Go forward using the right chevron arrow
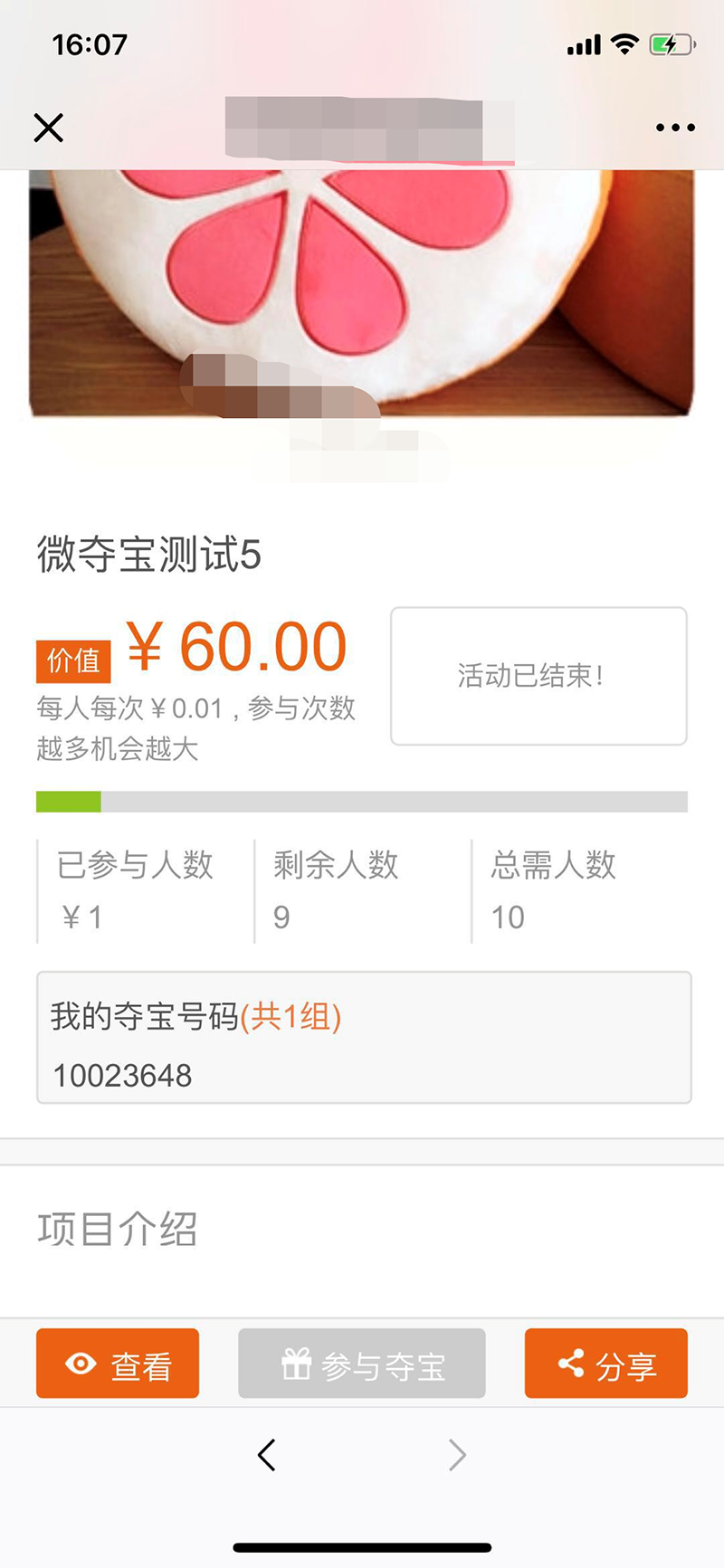 (x=457, y=1455)
